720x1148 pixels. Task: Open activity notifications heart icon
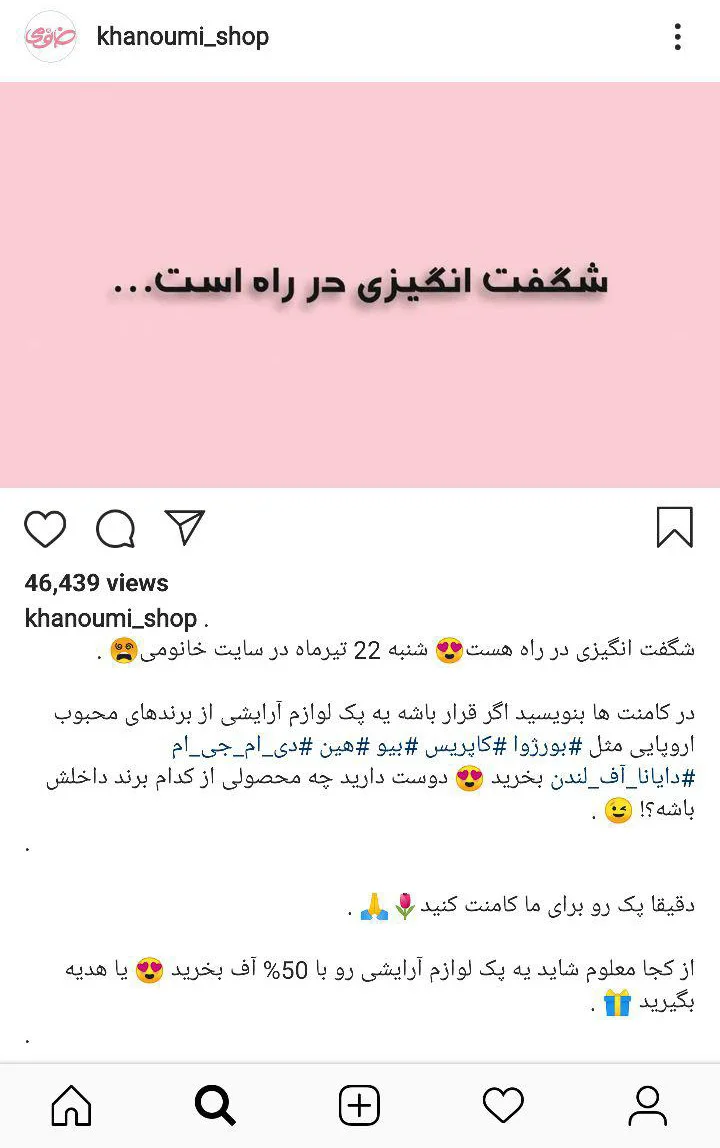pyautogui.click(x=504, y=1105)
